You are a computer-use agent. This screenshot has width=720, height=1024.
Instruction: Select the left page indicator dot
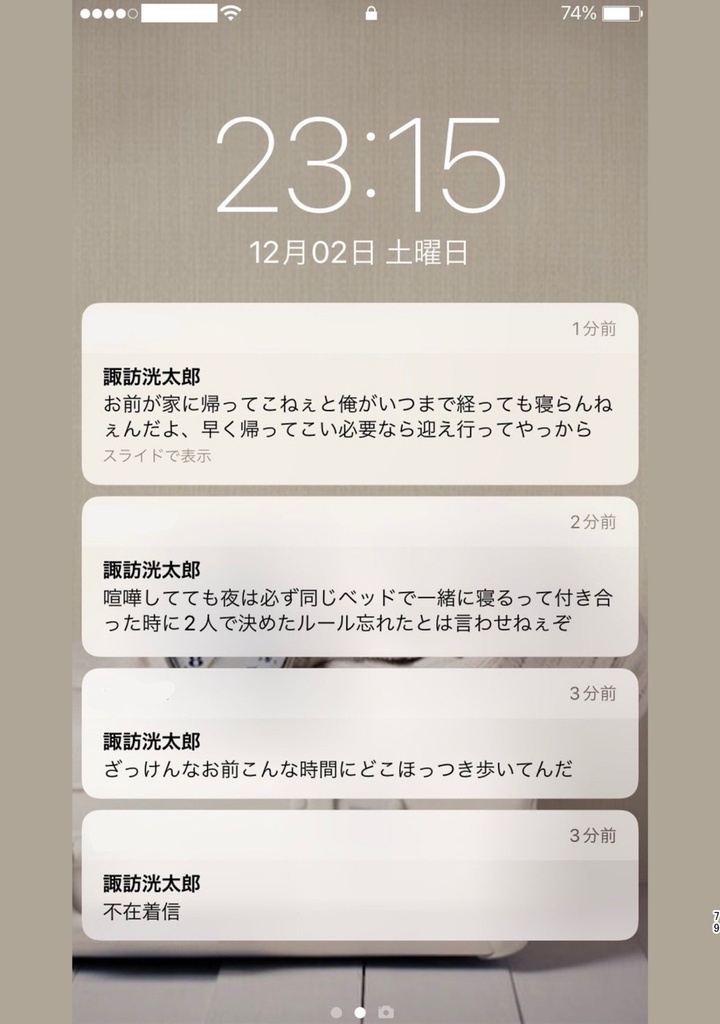click(336, 1010)
